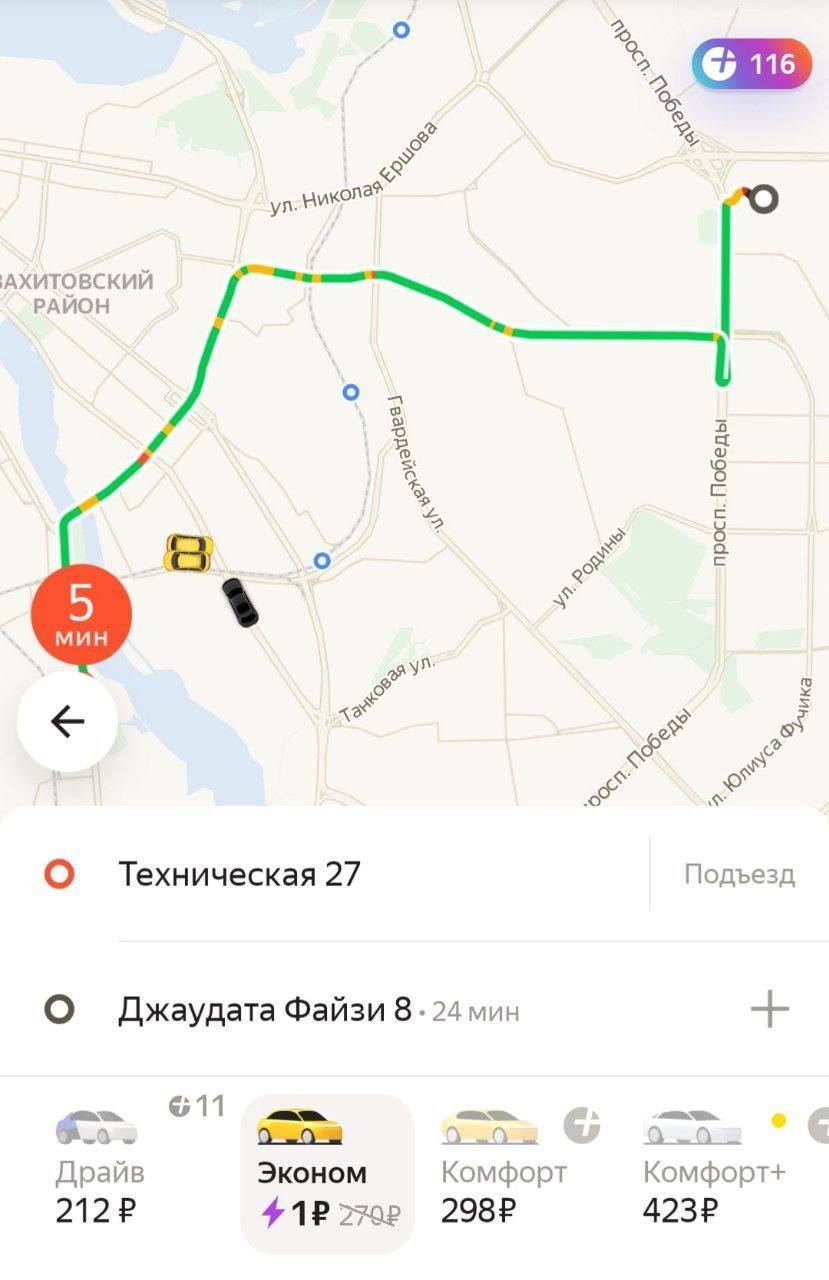Image resolution: width=829 pixels, height=1280 pixels.
Task: Pick the Комфорт tariff for 298 ₽
Action: point(504,1170)
